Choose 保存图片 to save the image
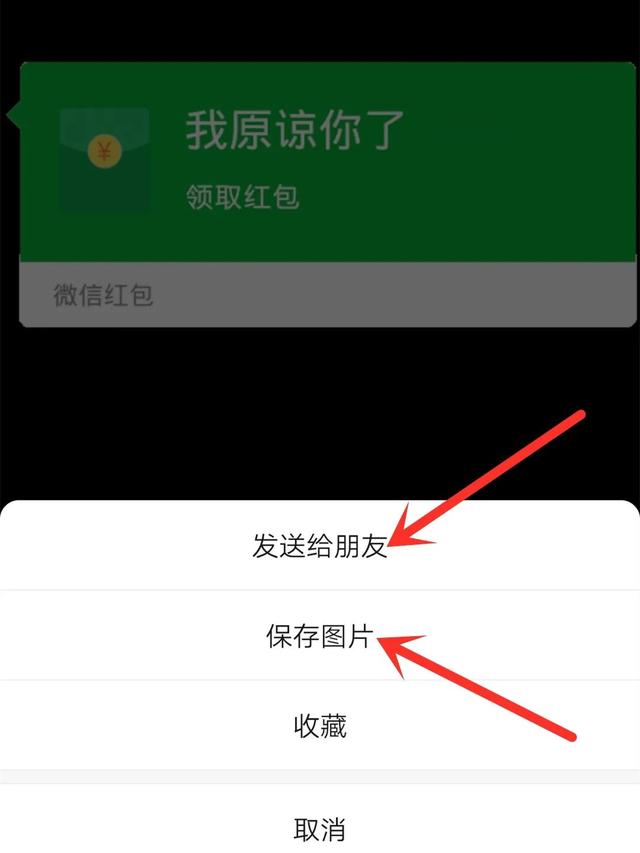This screenshot has width=640, height=853. pos(319,636)
